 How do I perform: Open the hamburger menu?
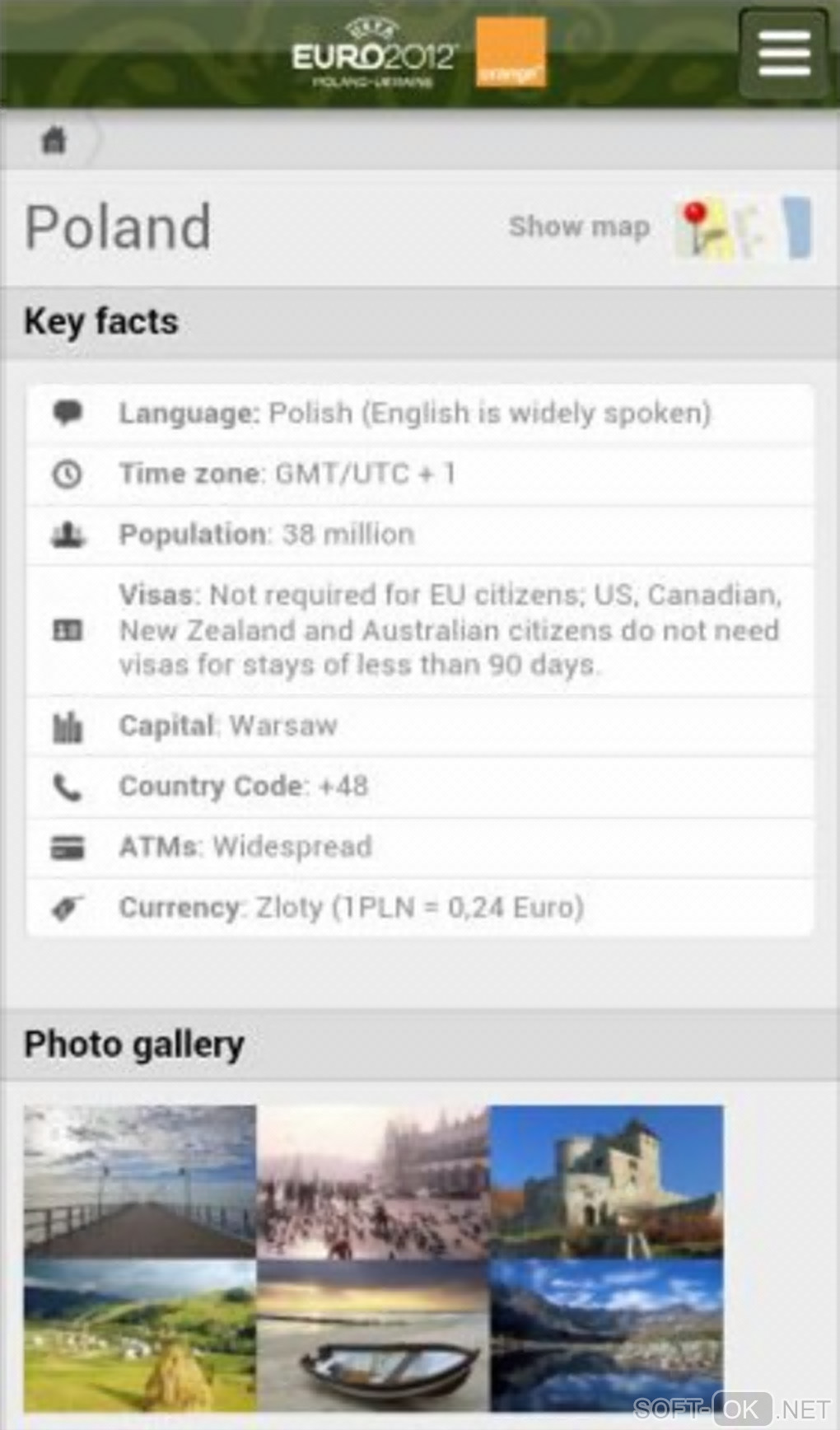784,54
